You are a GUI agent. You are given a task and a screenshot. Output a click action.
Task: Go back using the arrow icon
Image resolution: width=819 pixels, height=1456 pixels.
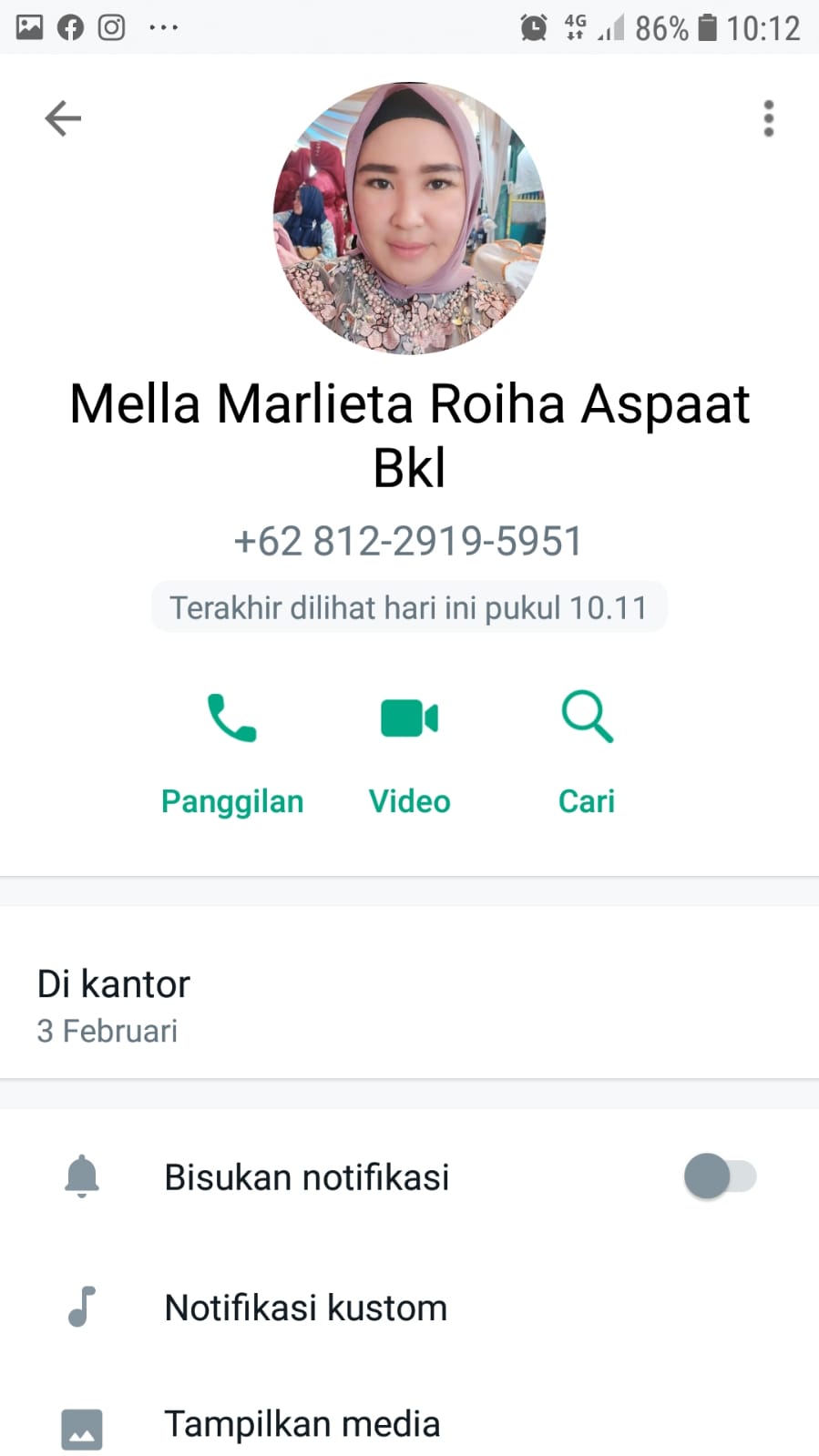tap(63, 118)
